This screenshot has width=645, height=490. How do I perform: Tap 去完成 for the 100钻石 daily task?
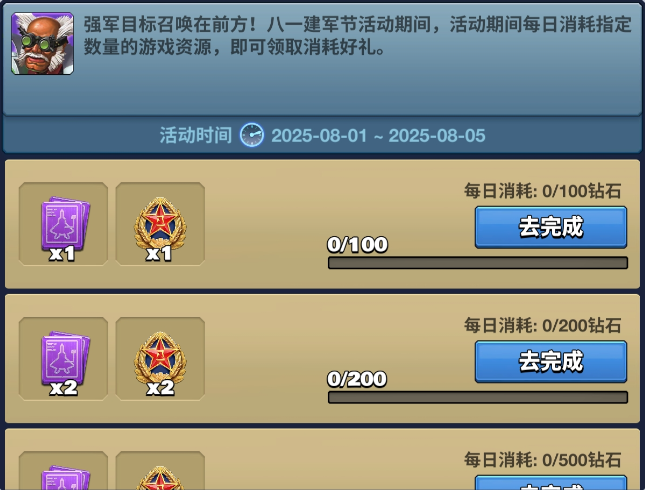pyautogui.click(x=551, y=227)
